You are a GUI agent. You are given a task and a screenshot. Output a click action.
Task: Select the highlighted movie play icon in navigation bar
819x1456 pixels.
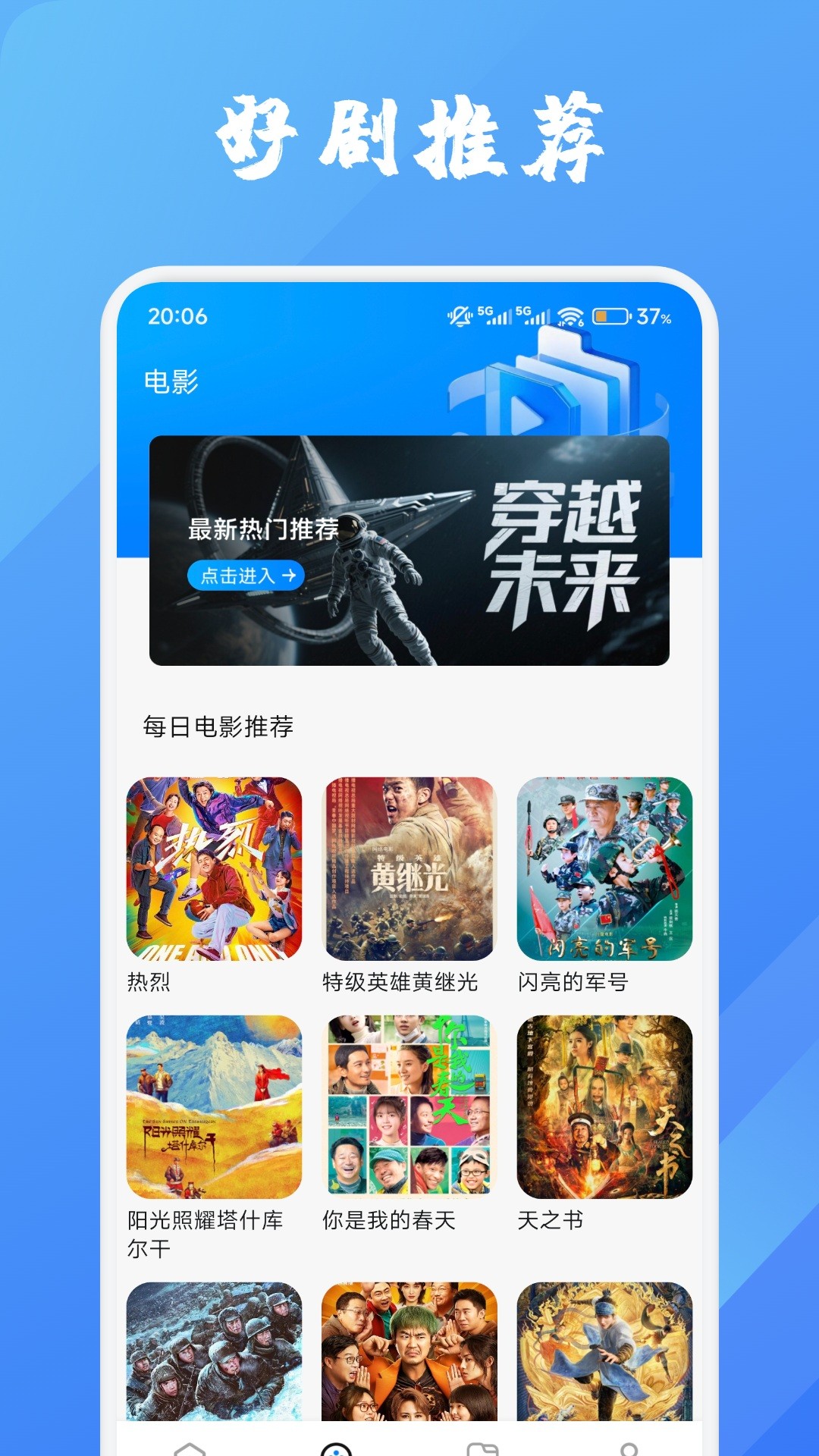tap(336, 1447)
